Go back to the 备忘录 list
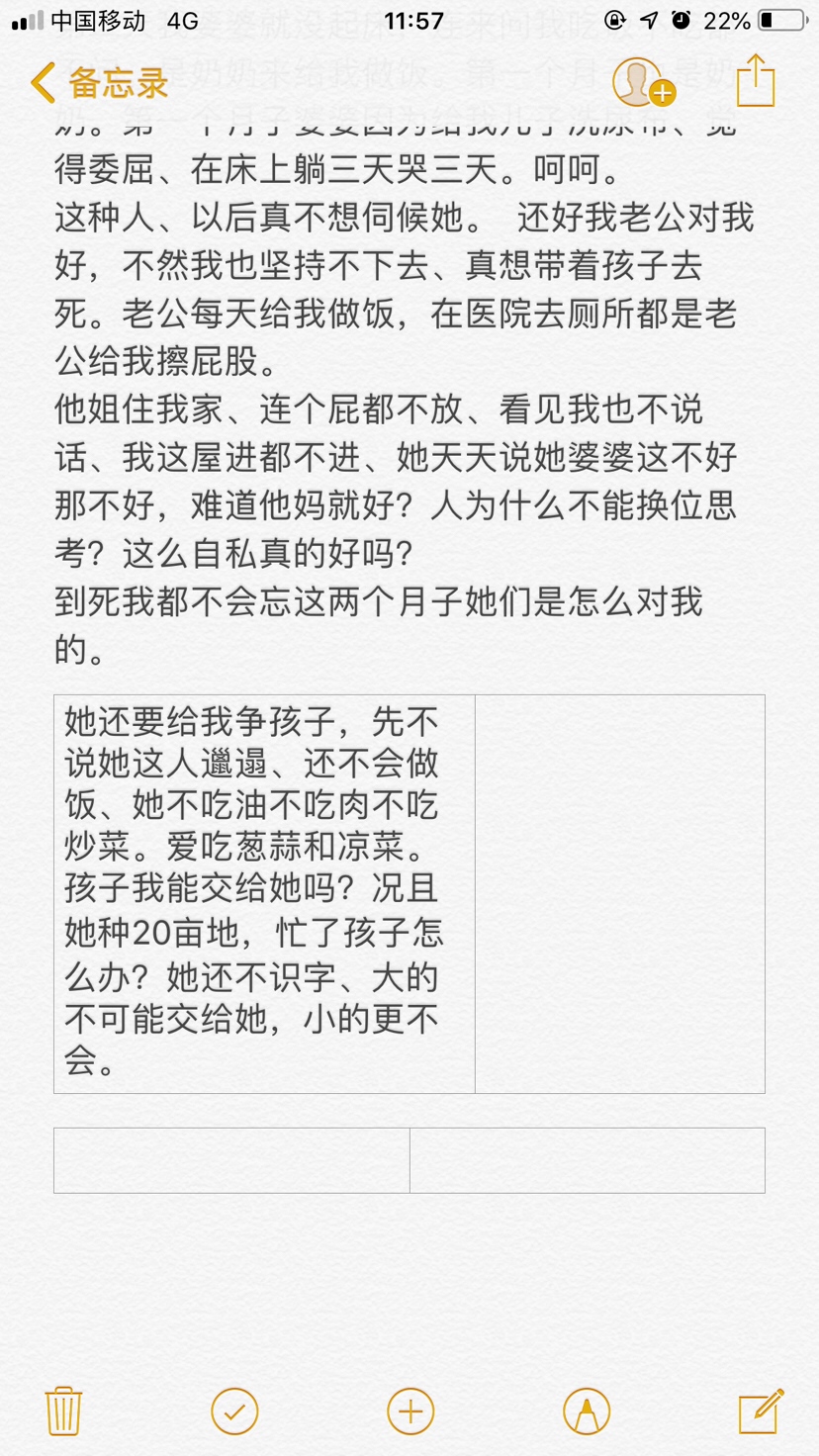 (99, 83)
